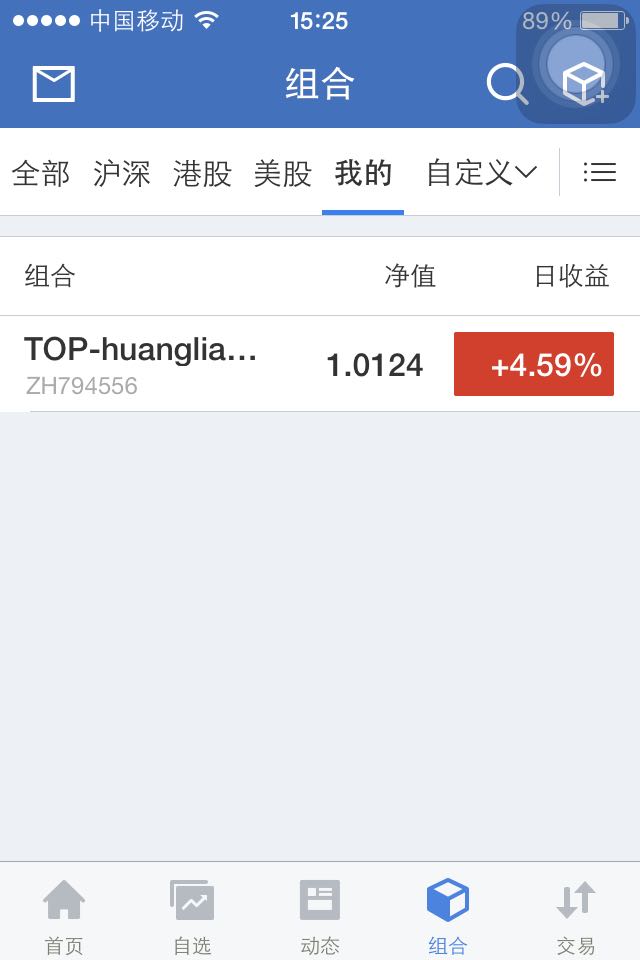This screenshot has height=960, width=640.
Task: Select the 港股 tab
Action: [x=202, y=173]
